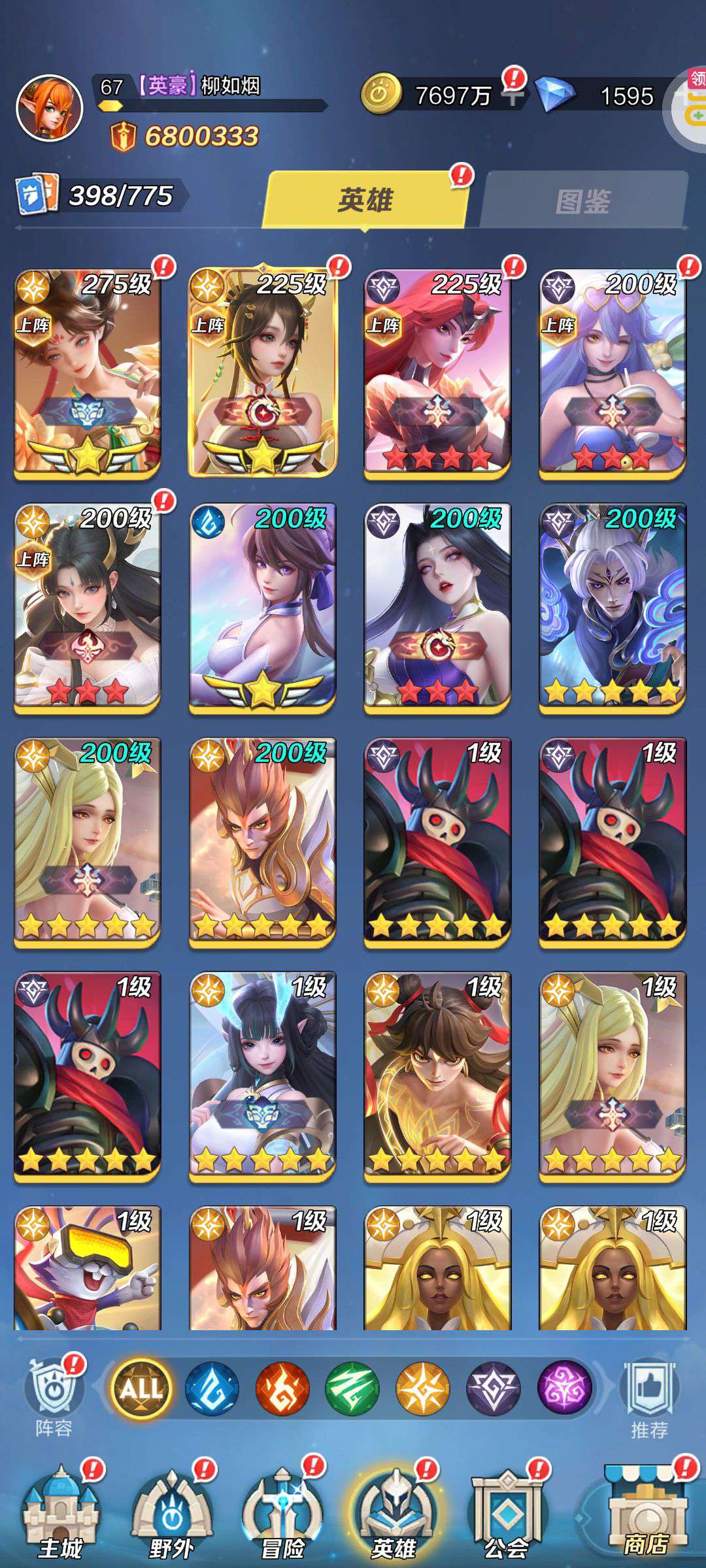Show all heroes with the ALL filter

[141, 1388]
